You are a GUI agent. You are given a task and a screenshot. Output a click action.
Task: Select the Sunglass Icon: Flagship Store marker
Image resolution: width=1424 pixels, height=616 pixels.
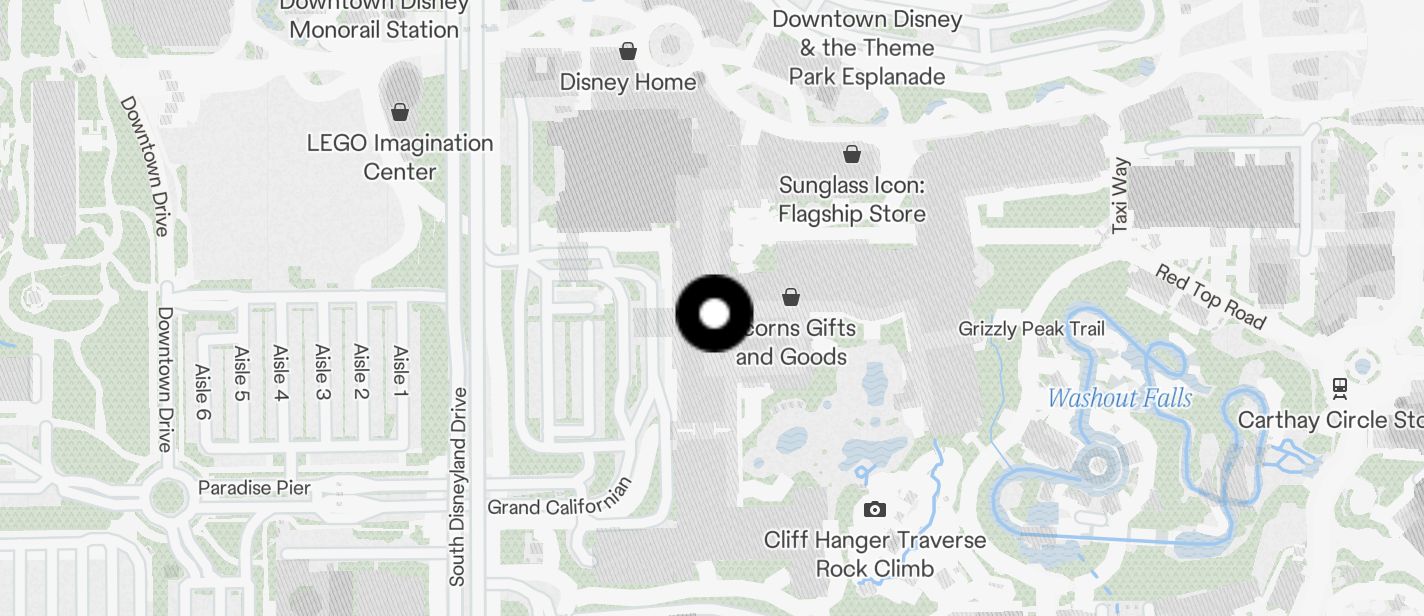851,154
